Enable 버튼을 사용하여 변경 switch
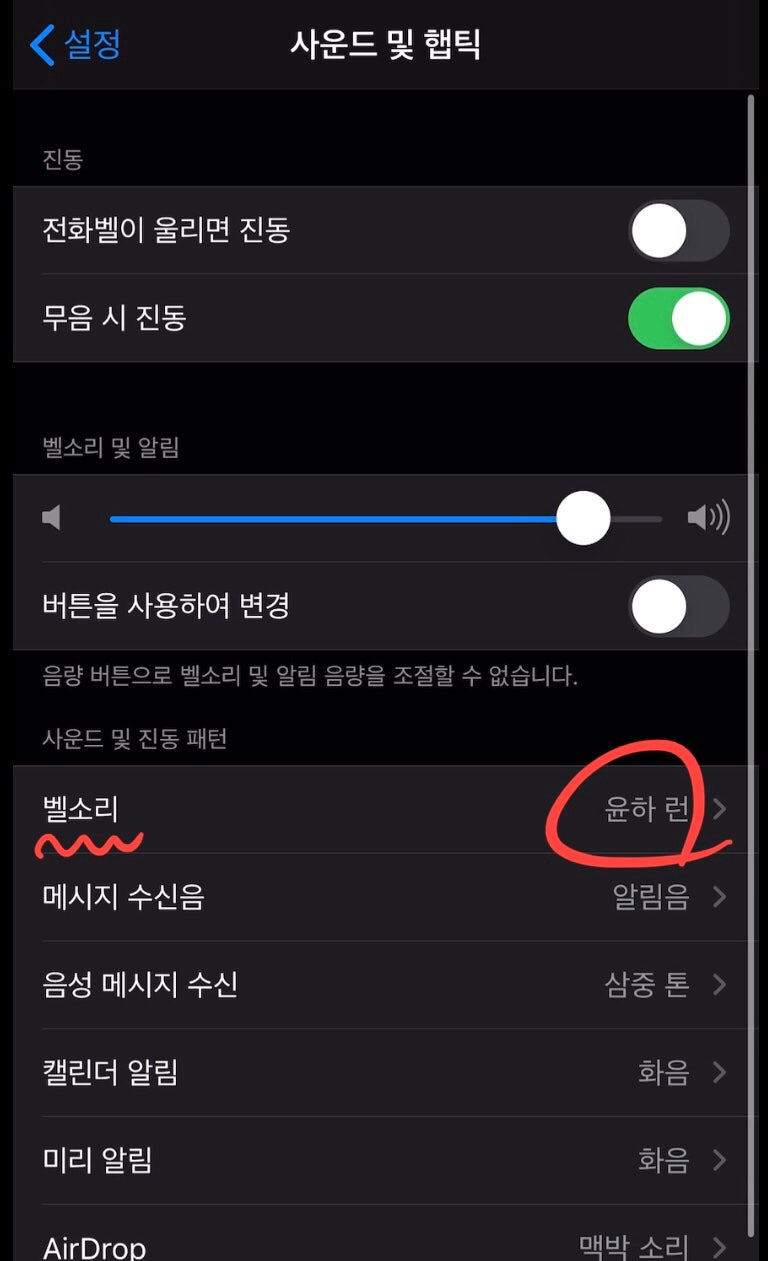The image size is (768, 1261). tap(678, 606)
